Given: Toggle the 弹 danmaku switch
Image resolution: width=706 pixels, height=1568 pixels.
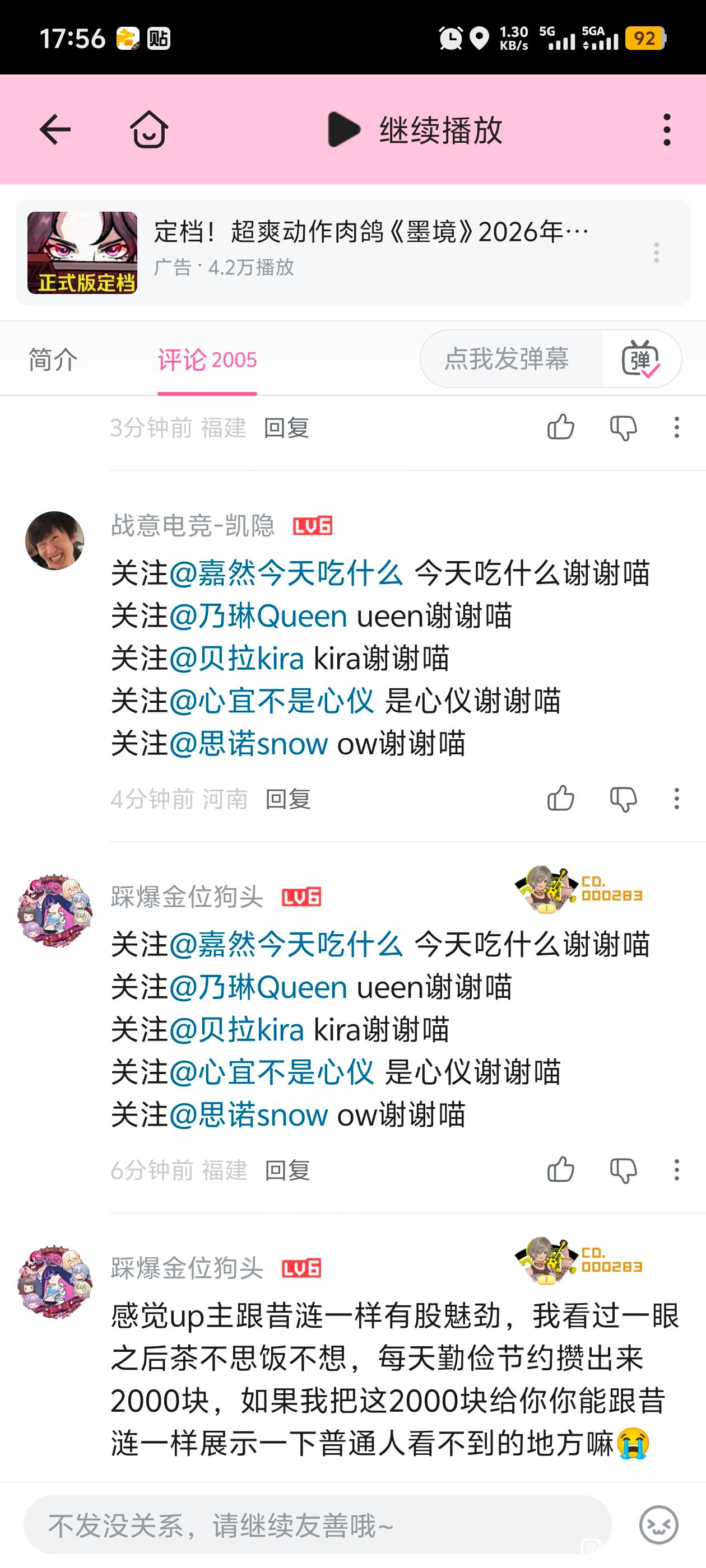Looking at the screenshot, I should 641,358.
